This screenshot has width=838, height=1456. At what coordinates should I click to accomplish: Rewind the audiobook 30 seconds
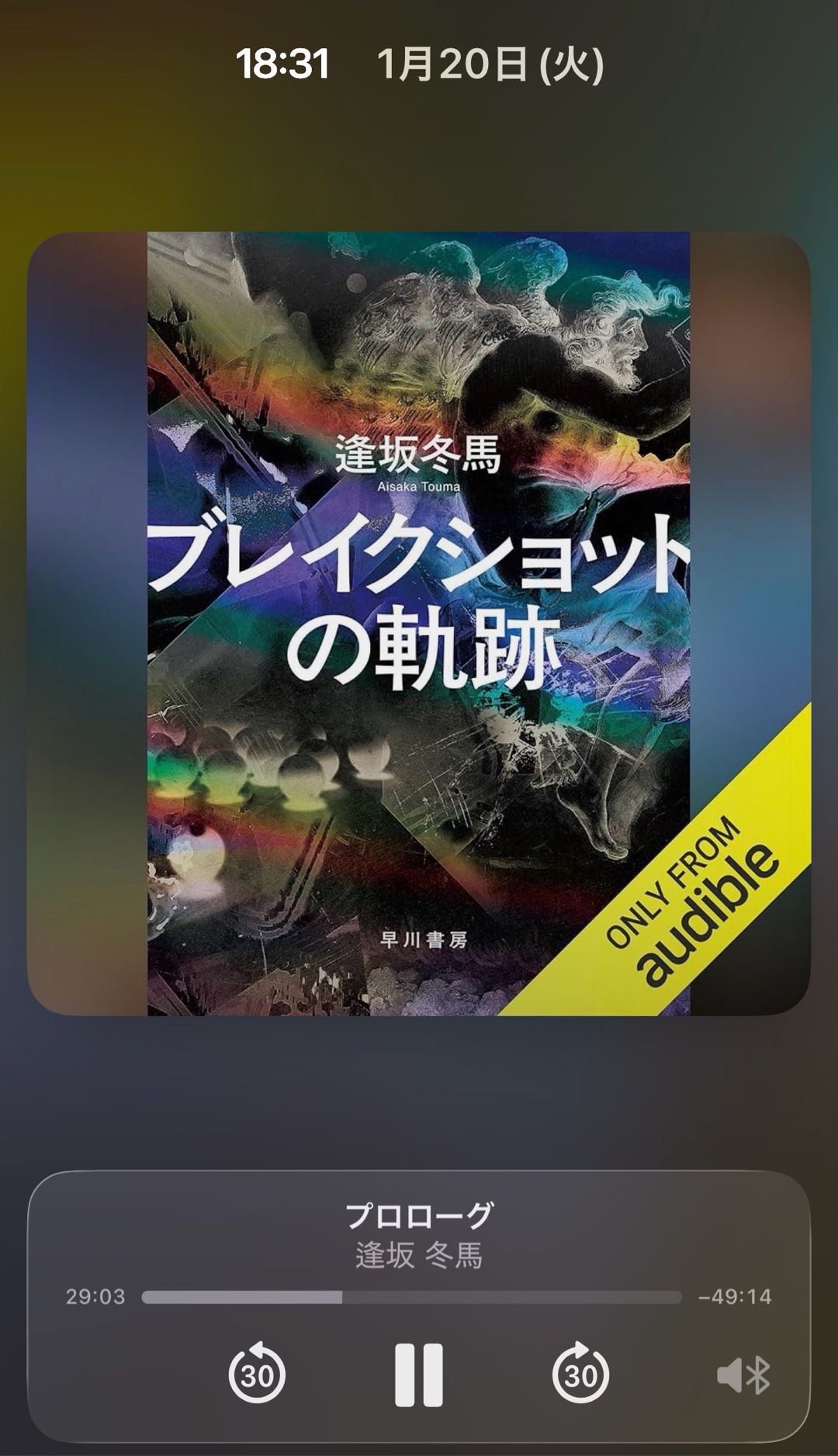(257, 1375)
